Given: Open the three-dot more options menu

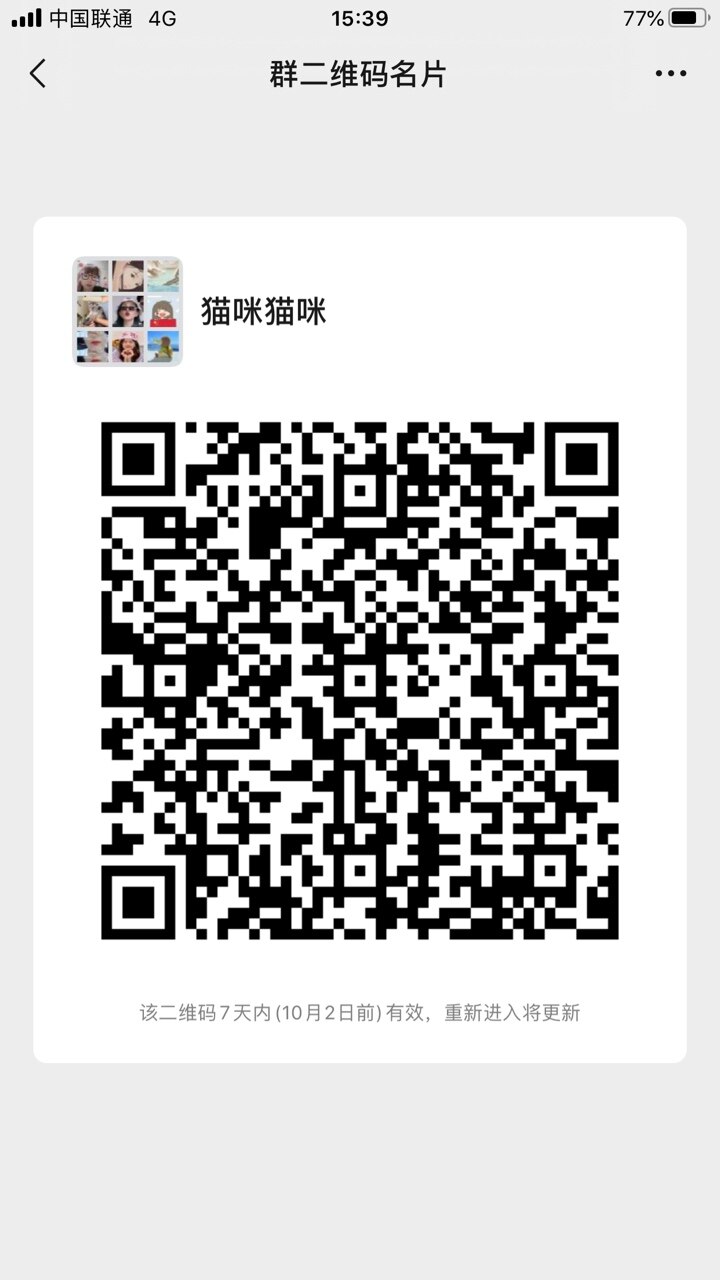Looking at the screenshot, I should coord(670,73).
